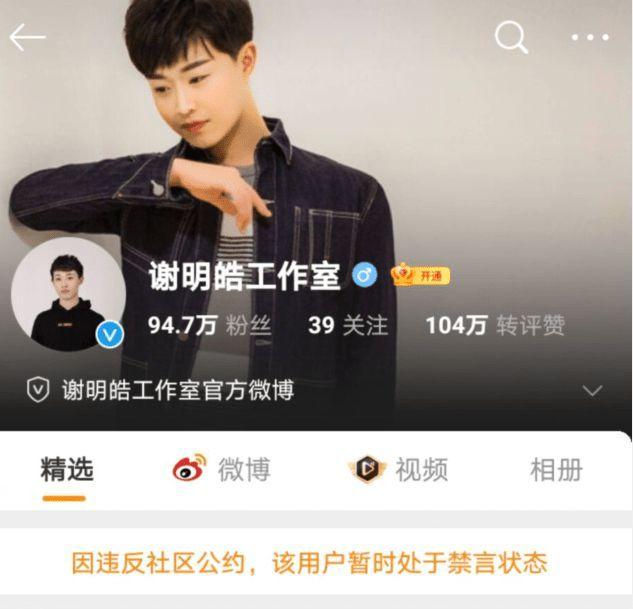Viewport: 633px width, 609px height.
Task: Tap the 开通 membership badge
Action: click(421, 276)
